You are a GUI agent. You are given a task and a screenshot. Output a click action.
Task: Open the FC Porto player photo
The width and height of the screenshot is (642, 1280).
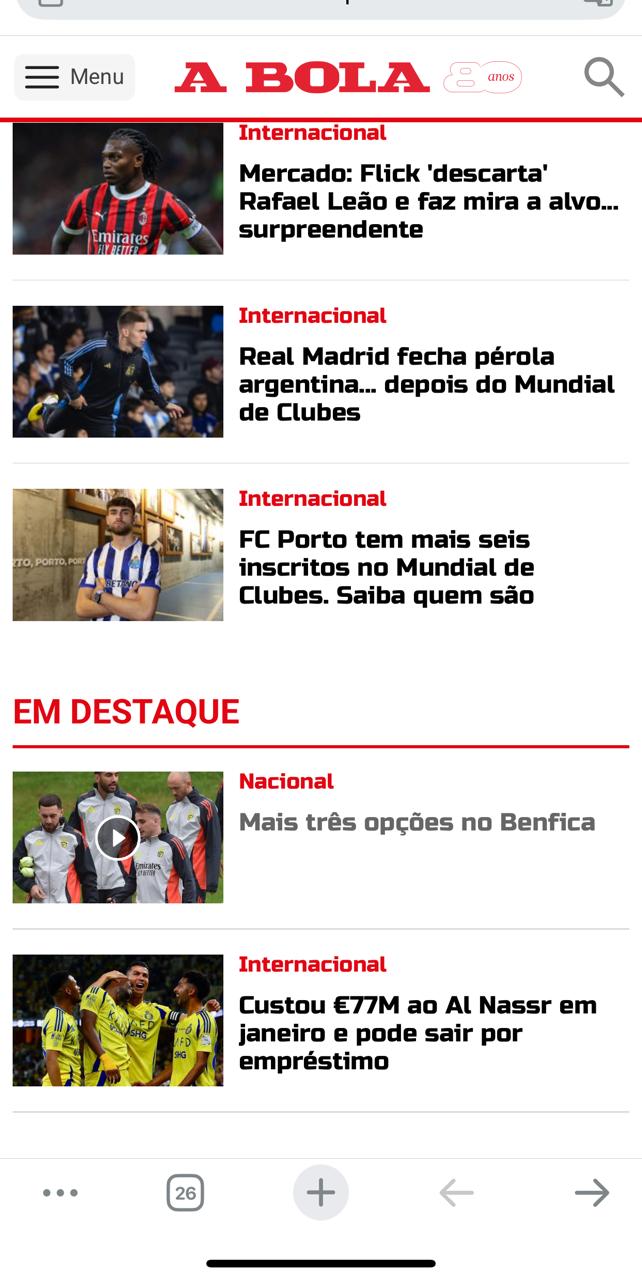[118, 555]
